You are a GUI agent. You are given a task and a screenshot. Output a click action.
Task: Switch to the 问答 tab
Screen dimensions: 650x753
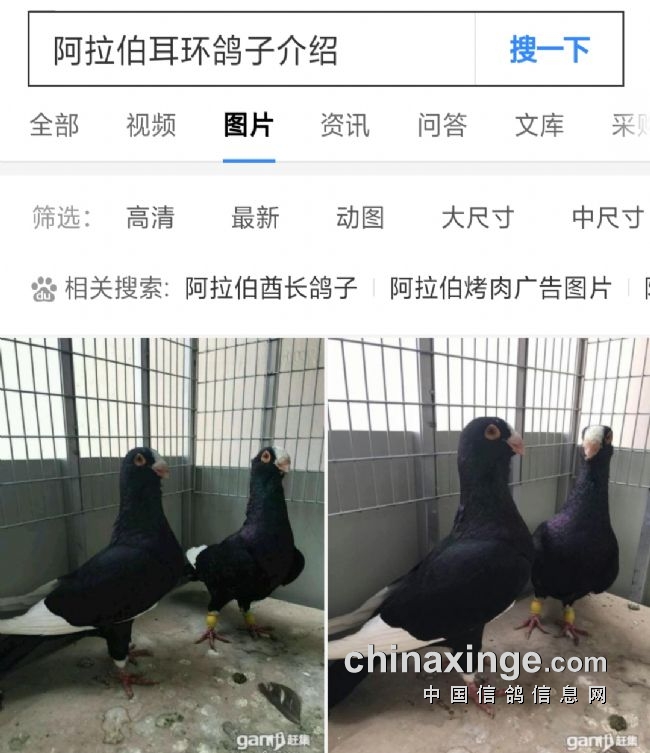442,125
